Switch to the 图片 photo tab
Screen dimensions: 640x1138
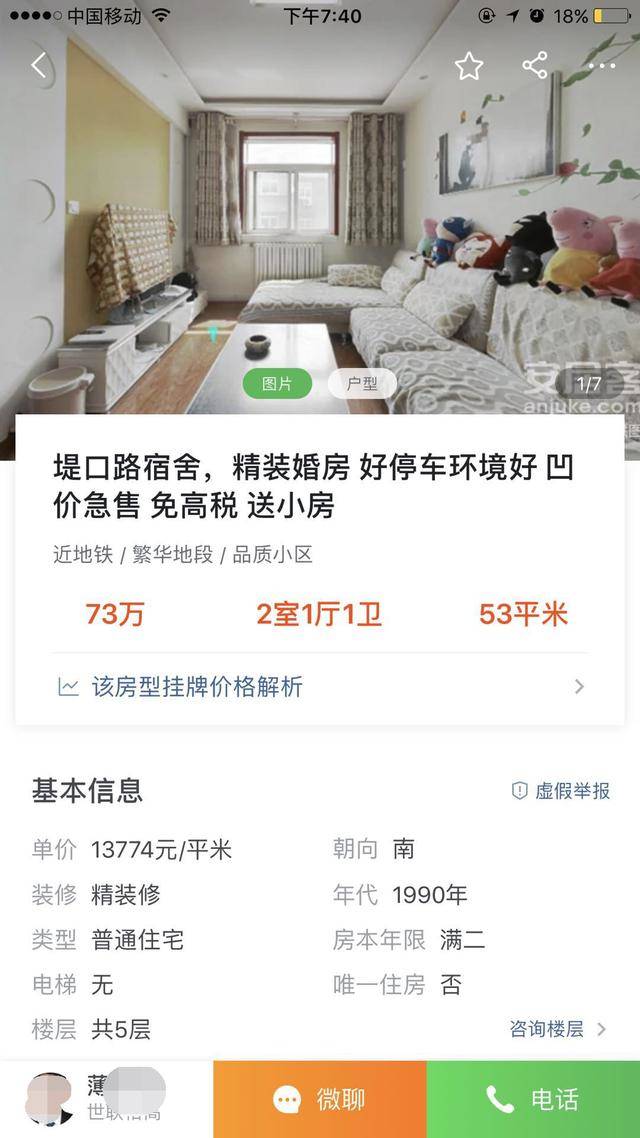(277, 383)
